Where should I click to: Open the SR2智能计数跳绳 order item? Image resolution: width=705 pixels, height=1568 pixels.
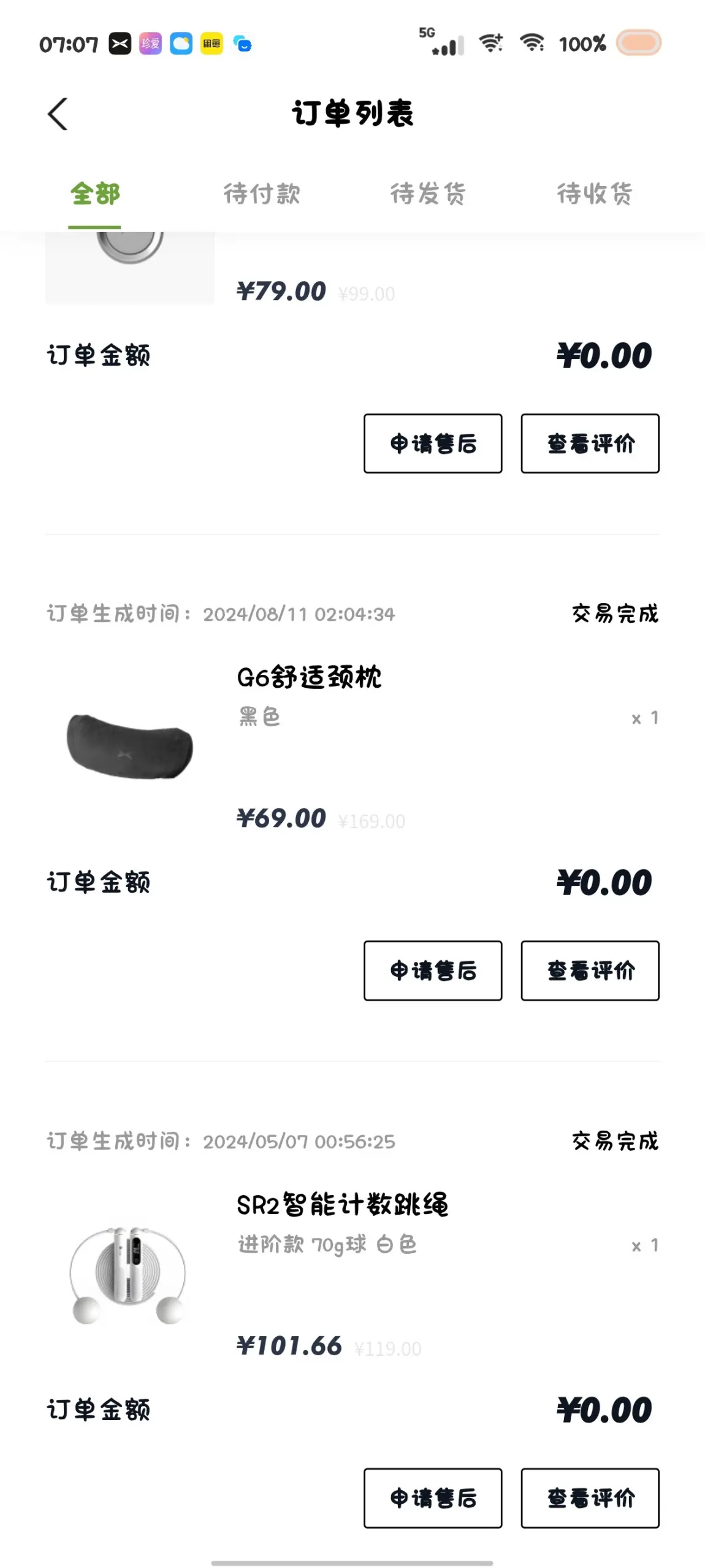[x=342, y=1205]
